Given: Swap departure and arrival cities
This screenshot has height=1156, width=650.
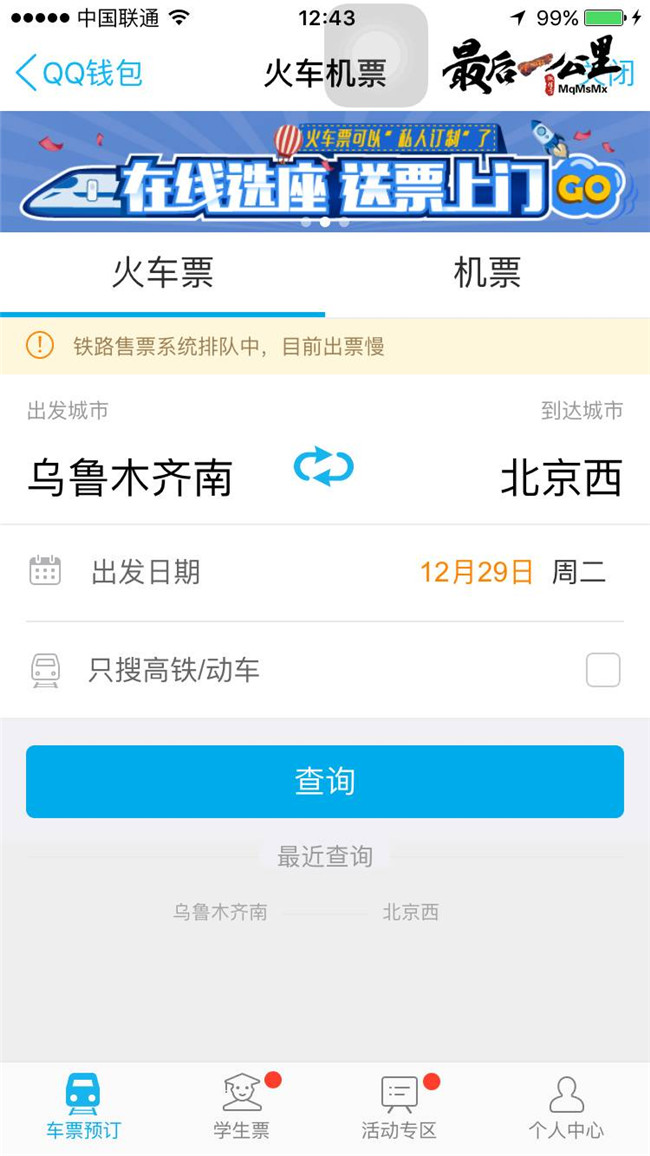Looking at the screenshot, I should 323,467.
